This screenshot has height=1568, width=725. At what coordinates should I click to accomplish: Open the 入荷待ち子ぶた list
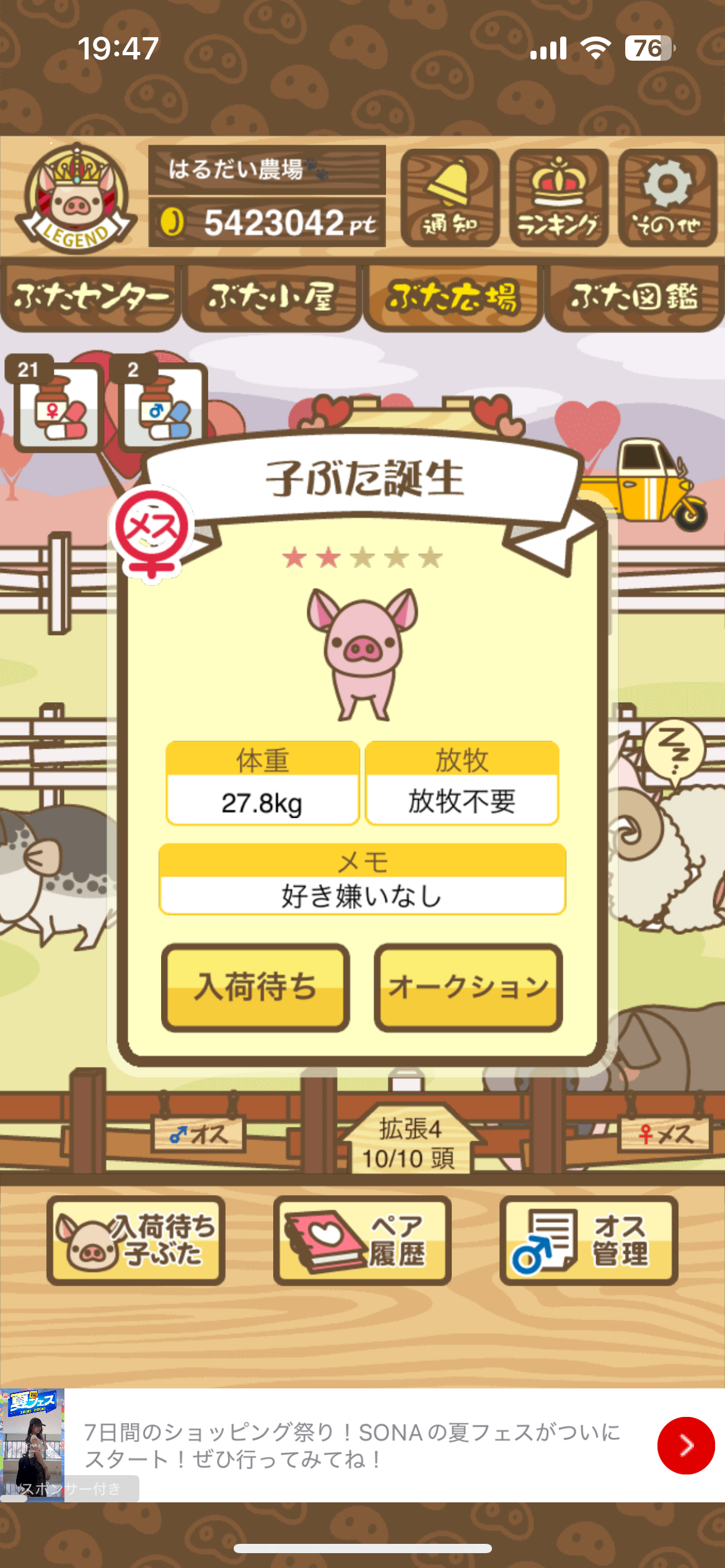[136, 1239]
